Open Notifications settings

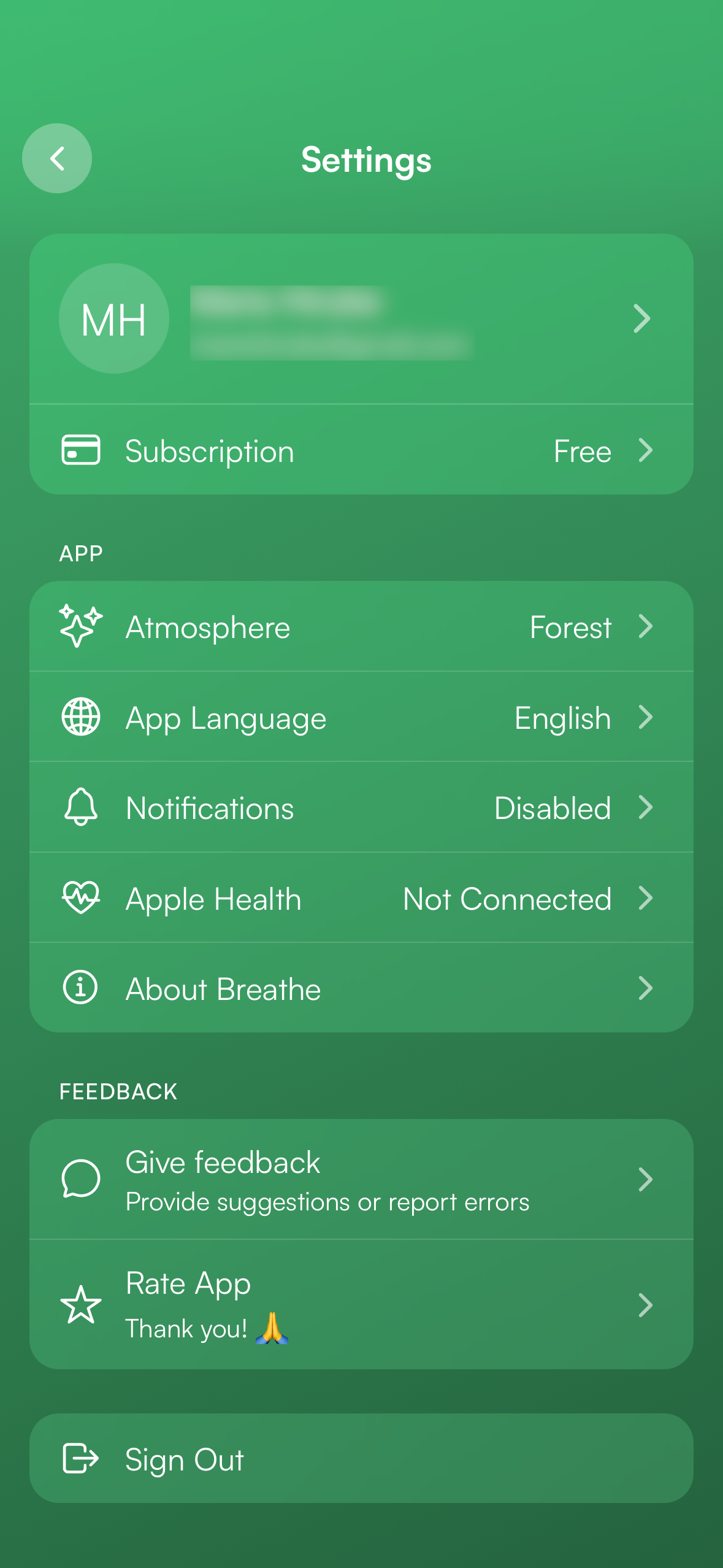click(x=361, y=808)
